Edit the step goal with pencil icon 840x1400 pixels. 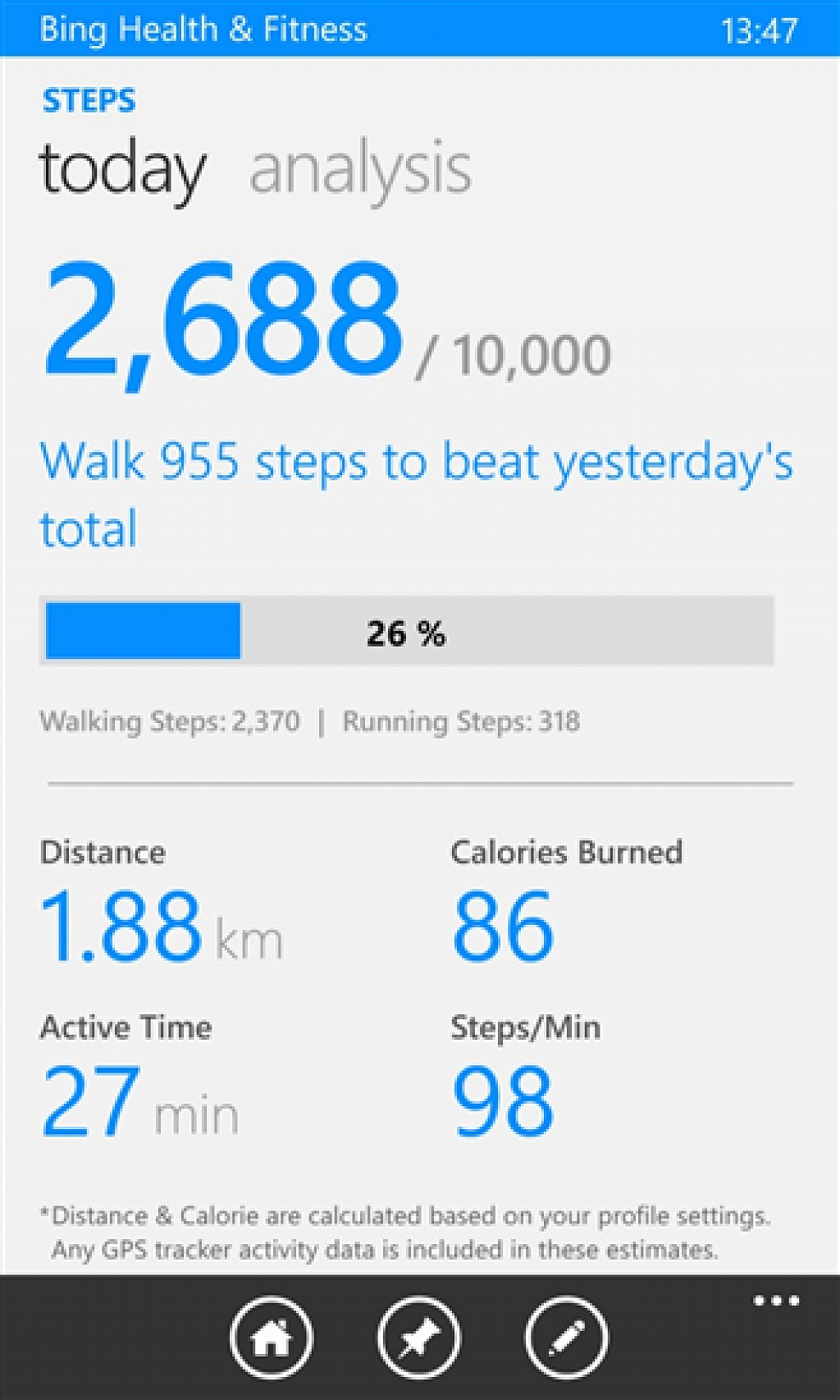point(566,1338)
